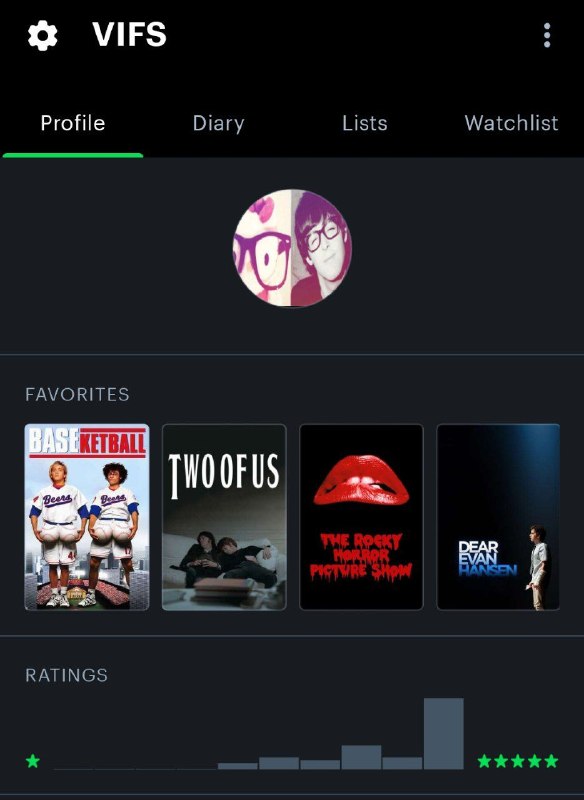This screenshot has height=800, width=584.
Task: Open The Rocky Horror Picture Show
Action: point(361,517)
